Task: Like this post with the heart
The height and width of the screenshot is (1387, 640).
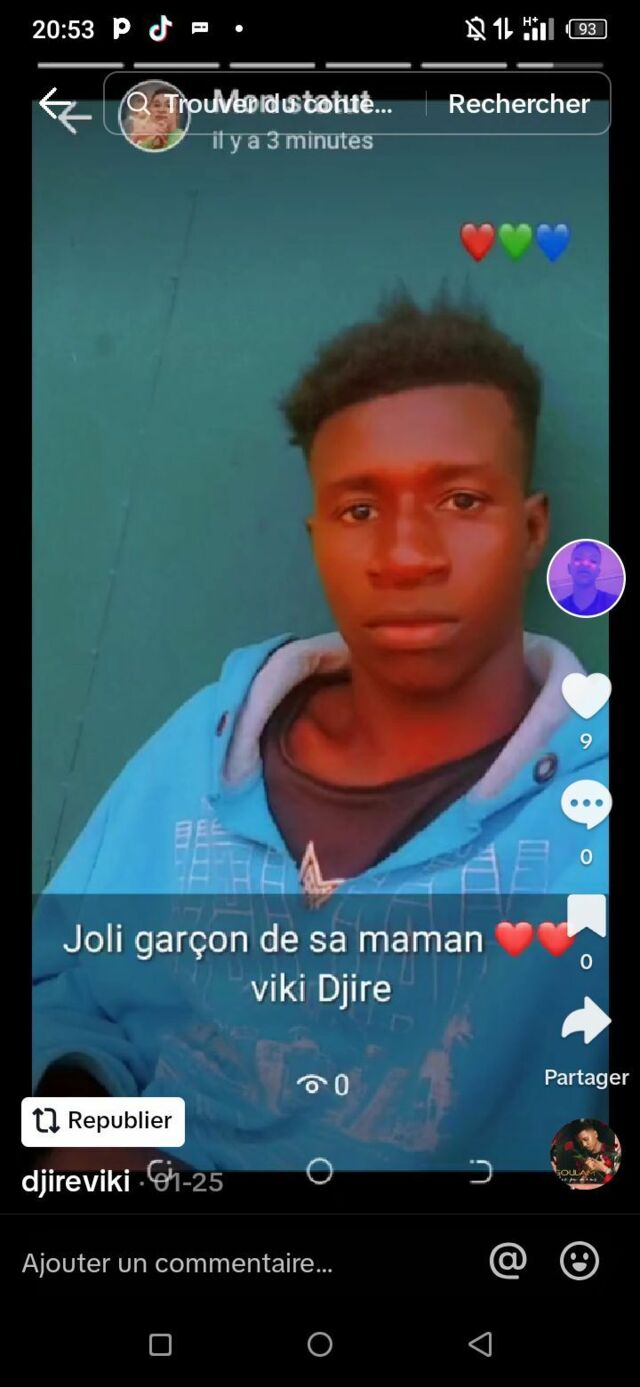Action: [x=586, y=696]
